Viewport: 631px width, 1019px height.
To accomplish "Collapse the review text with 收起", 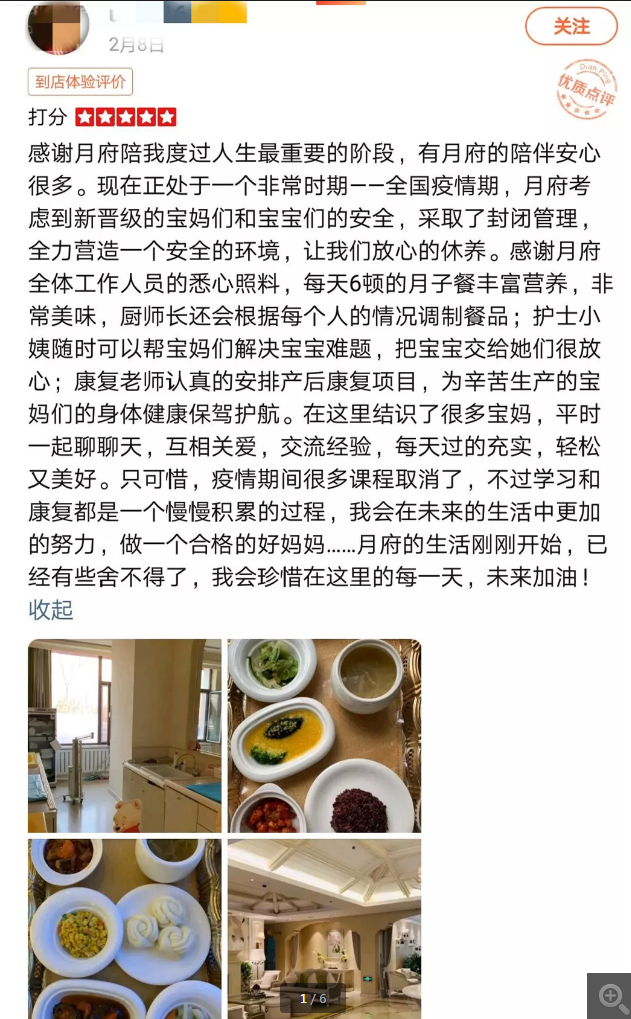I will click(x=51, y=609).
